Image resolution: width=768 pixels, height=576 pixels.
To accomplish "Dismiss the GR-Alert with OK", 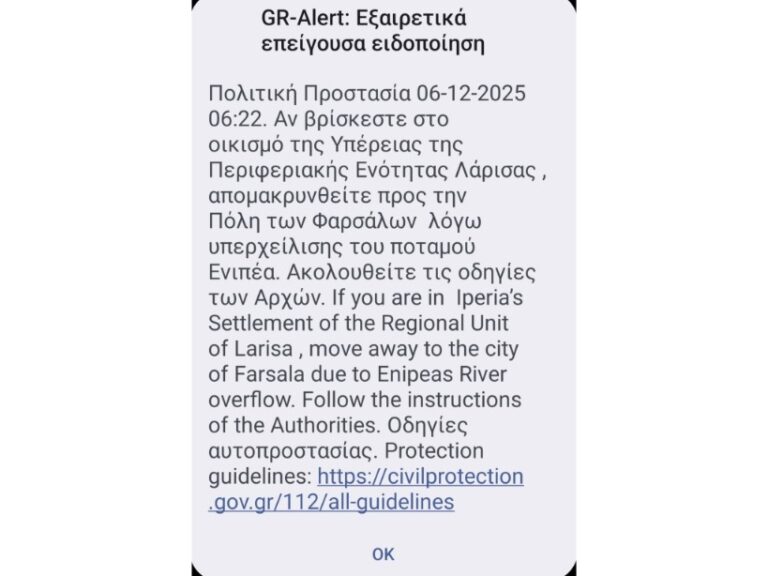I will click(x=383, y=553).
